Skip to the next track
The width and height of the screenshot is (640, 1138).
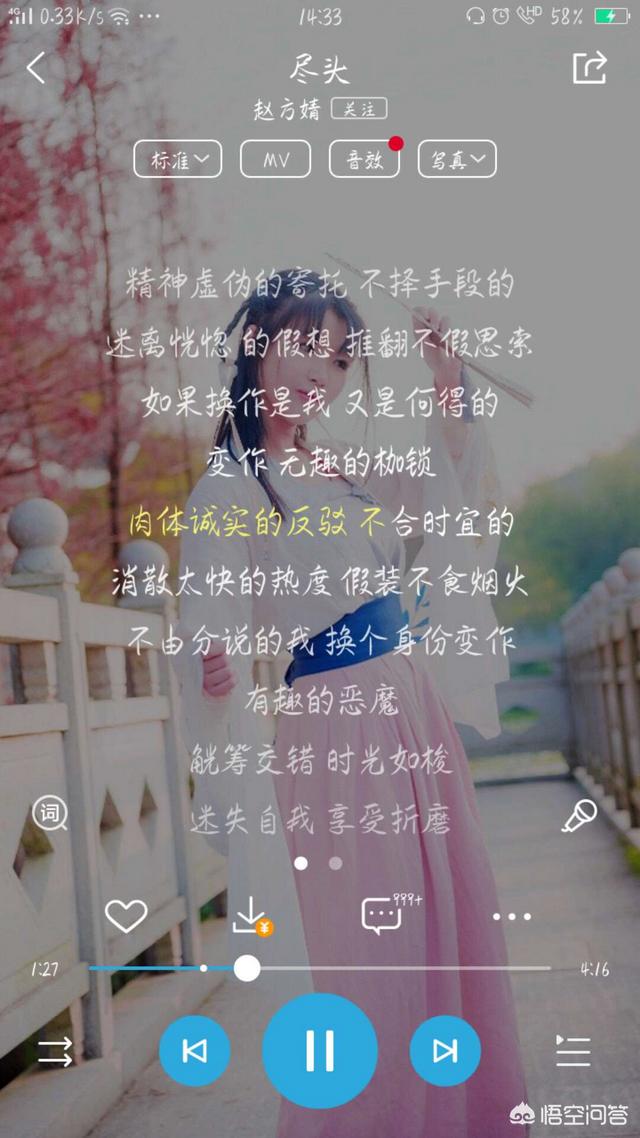pyautogui.click(x=445, y=1051)
